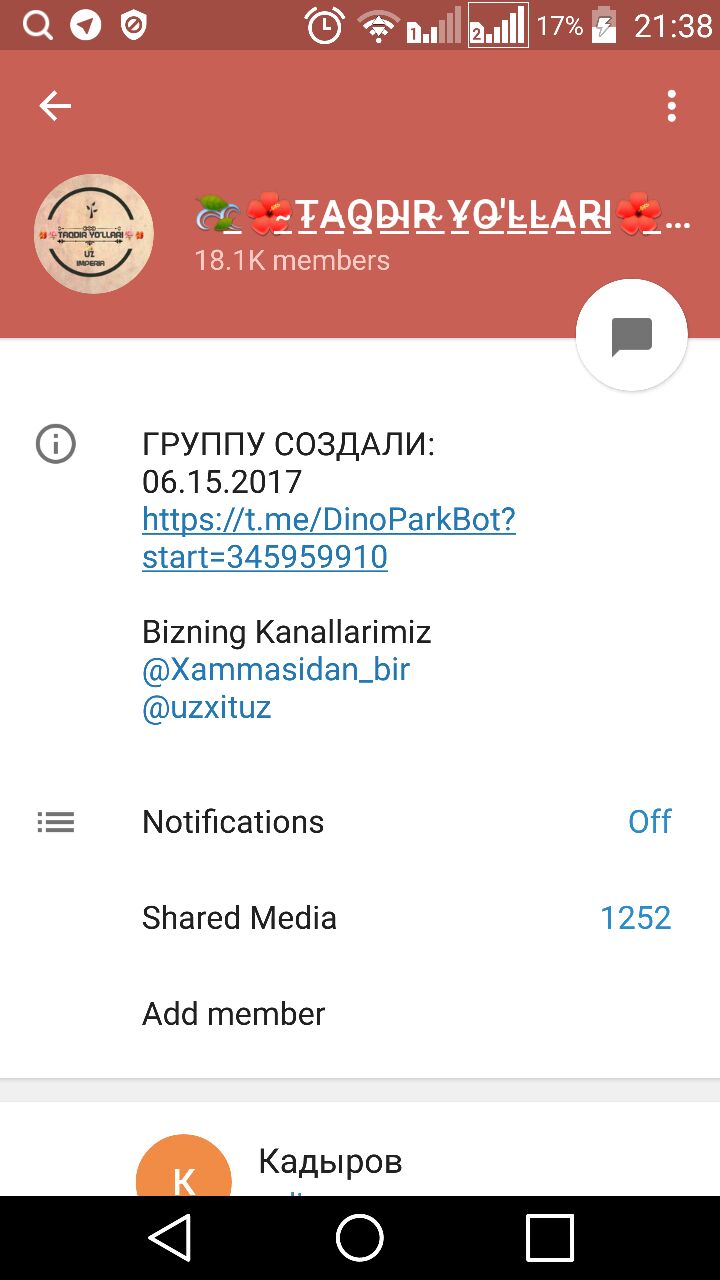Go back using the header arrow
Image resolution: width=720 pixels, height=1280 pixels.
coord(55,106)
